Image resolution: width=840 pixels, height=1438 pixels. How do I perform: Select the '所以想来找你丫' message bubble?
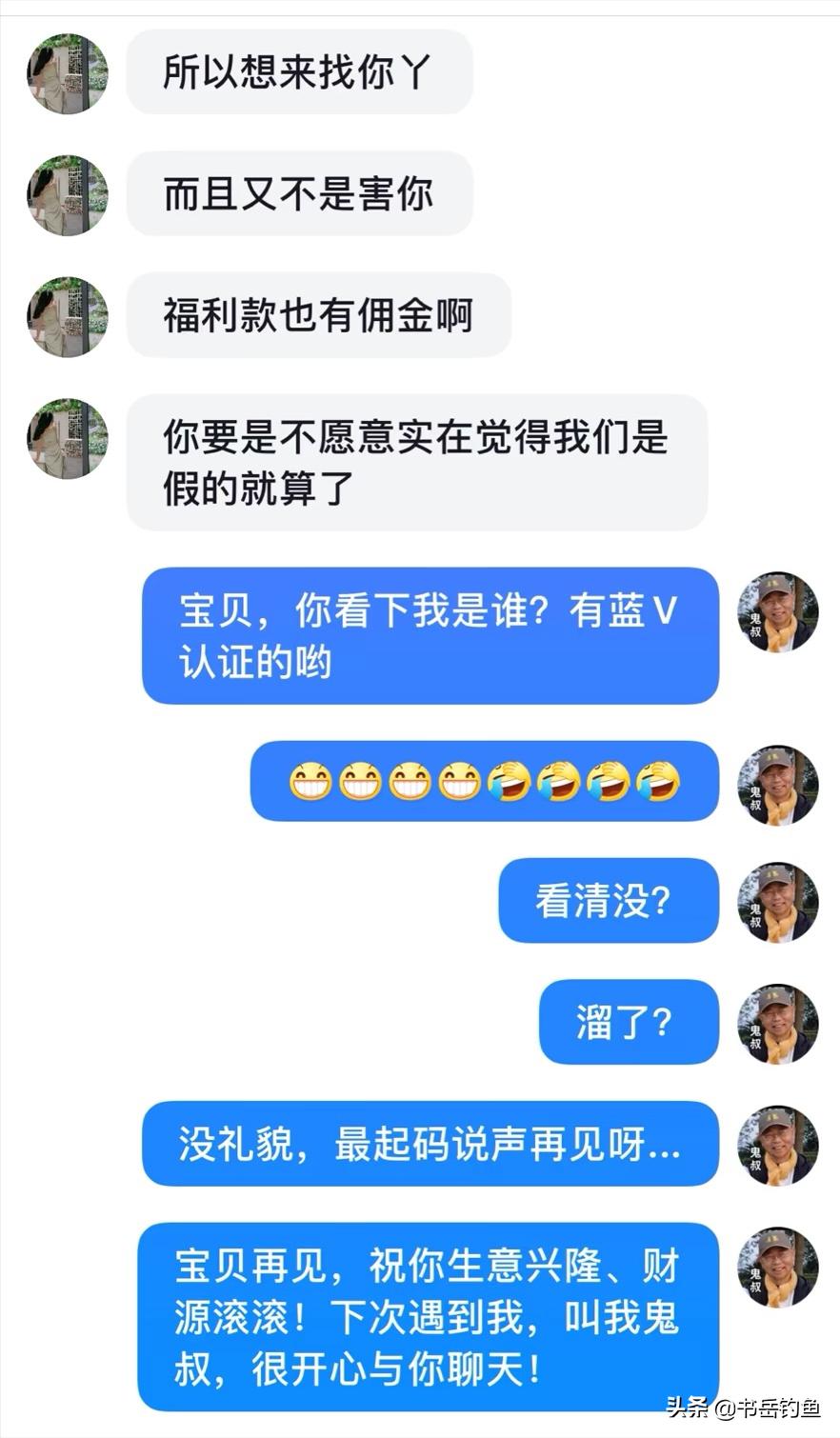click(300, 71)
